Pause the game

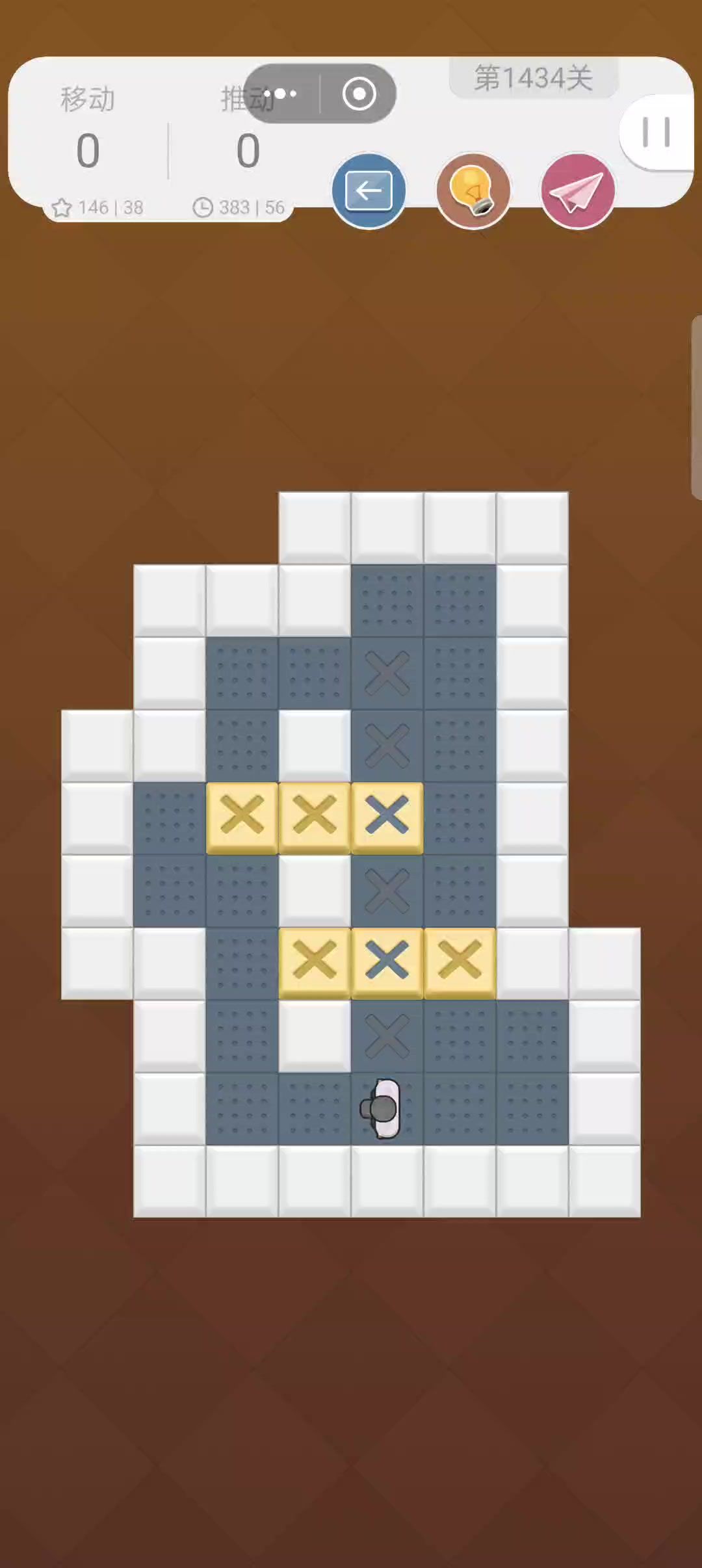[x=655, y=133]
